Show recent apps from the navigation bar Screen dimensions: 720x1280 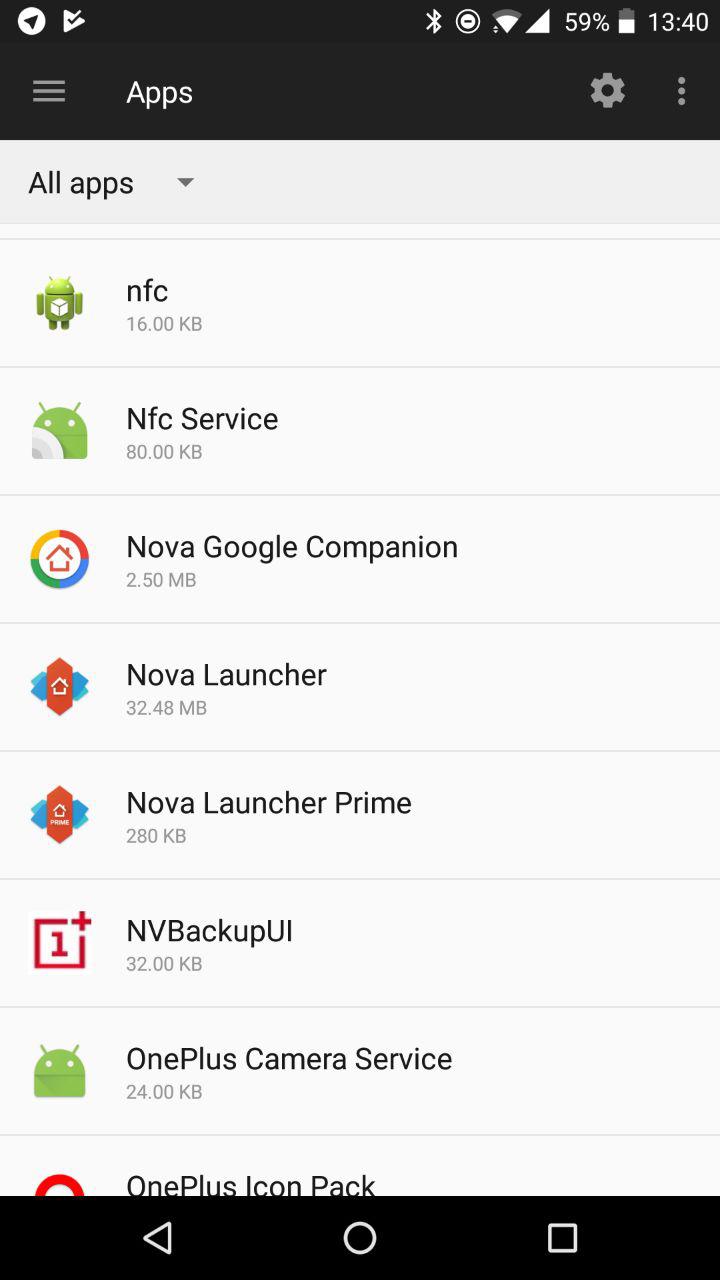coord(562,1238)
